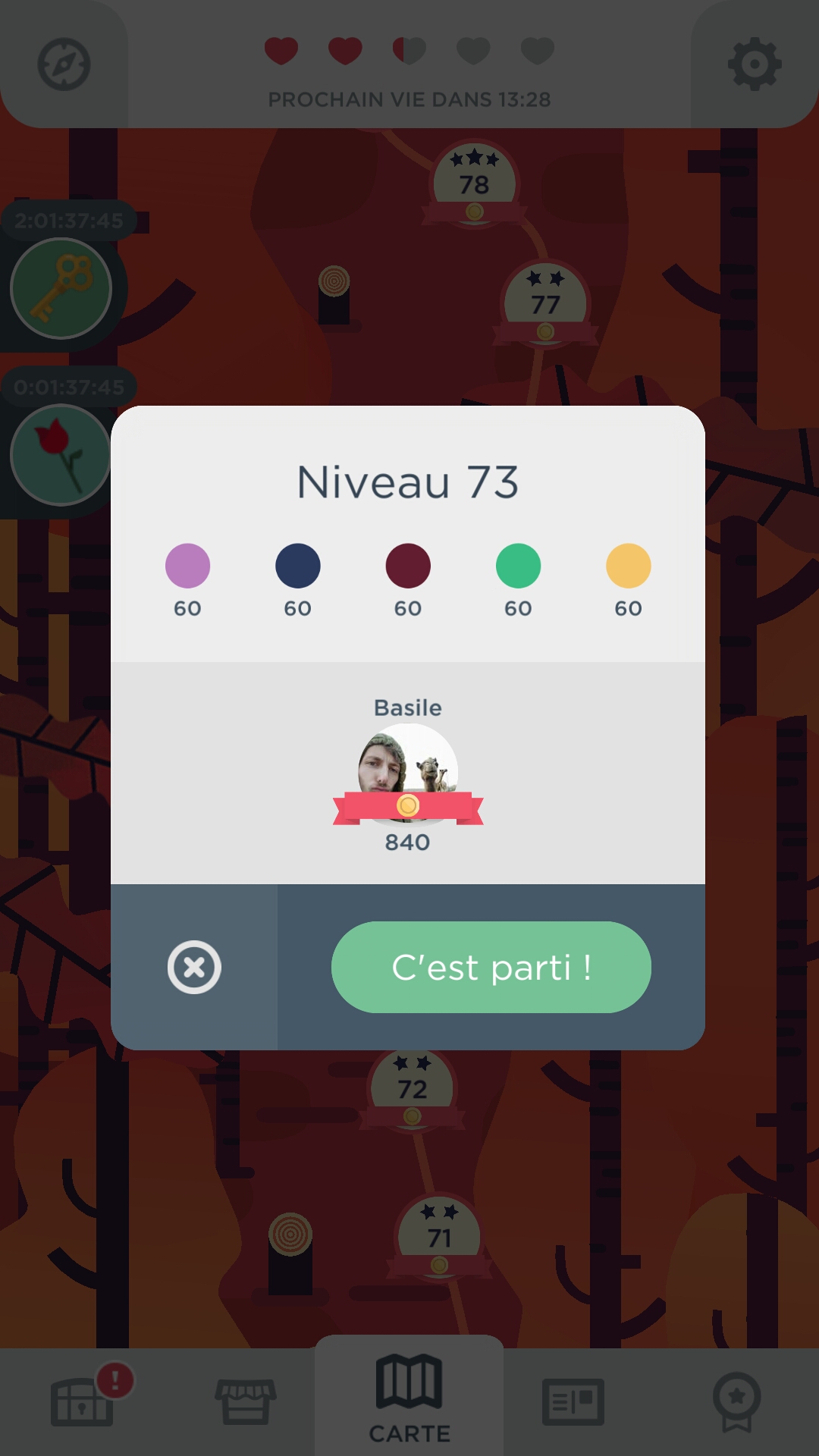The width and height of the screenshot is (819, 1456).
Task: Start level 73 with C'est parti !
Action: [491, 967]
